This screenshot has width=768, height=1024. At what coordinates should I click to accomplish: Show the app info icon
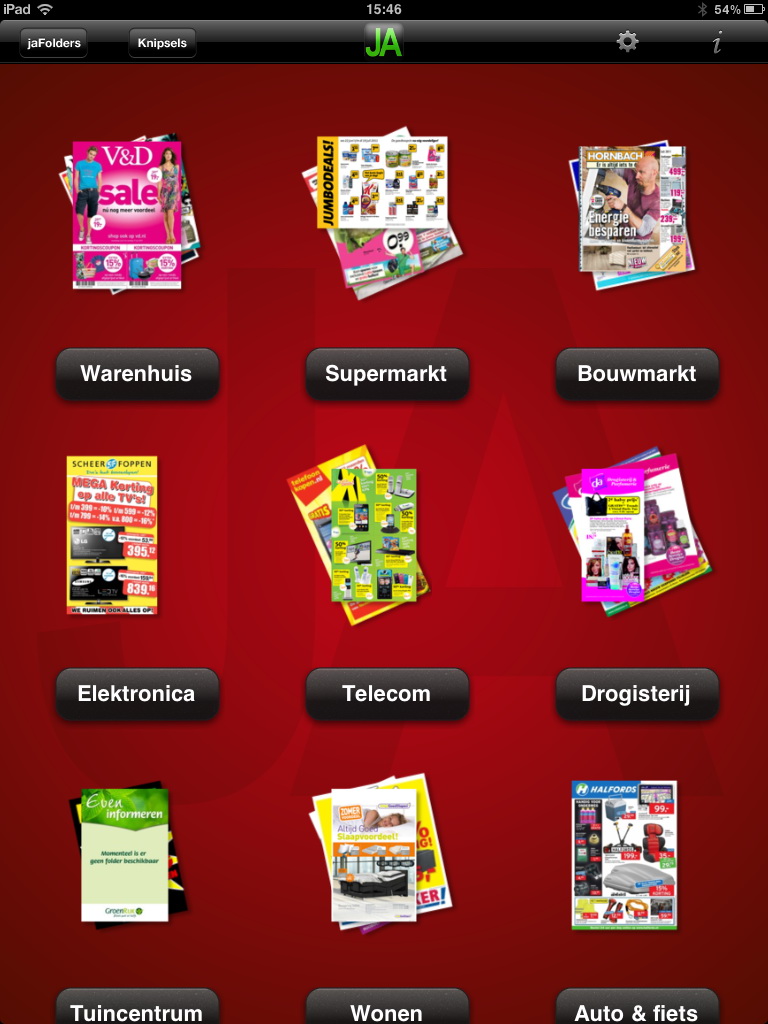(x=717, y=42)
